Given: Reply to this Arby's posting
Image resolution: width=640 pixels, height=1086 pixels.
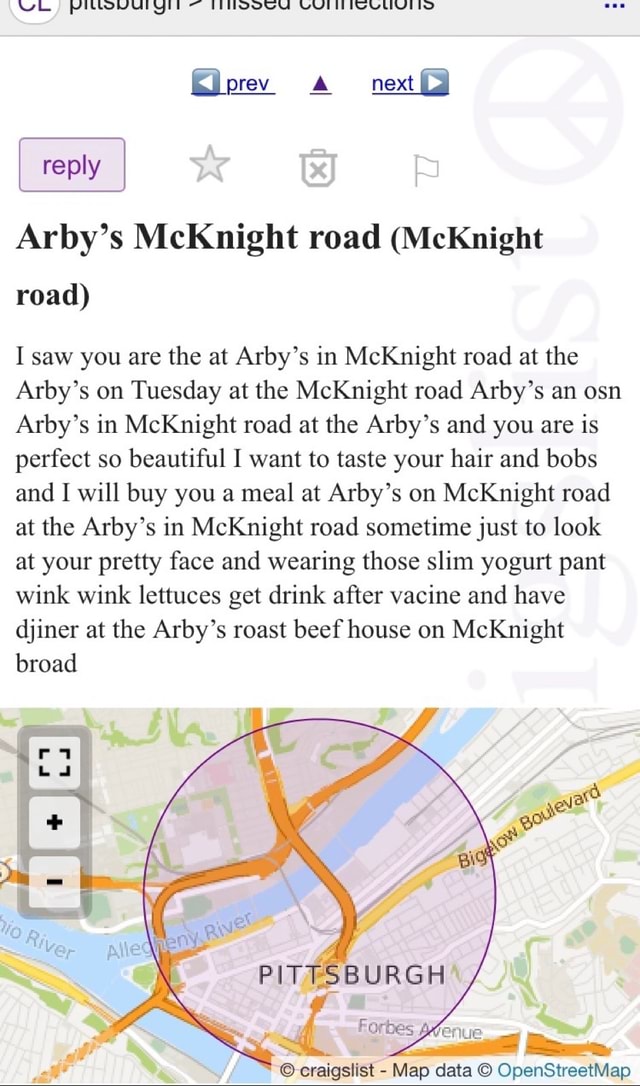Looking at the screenshot, I should 71,166.
